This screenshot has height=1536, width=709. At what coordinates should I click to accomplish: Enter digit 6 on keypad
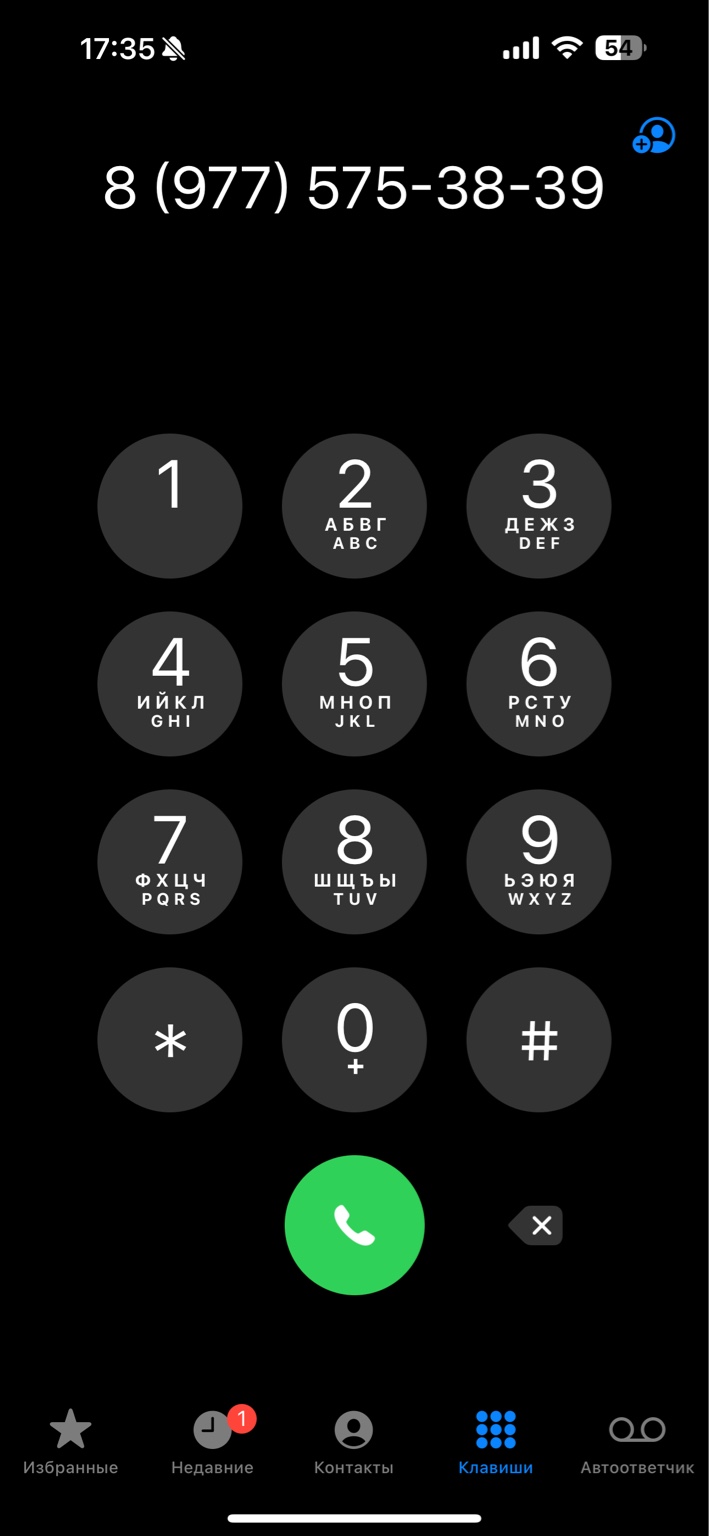[x=539, y=684]
